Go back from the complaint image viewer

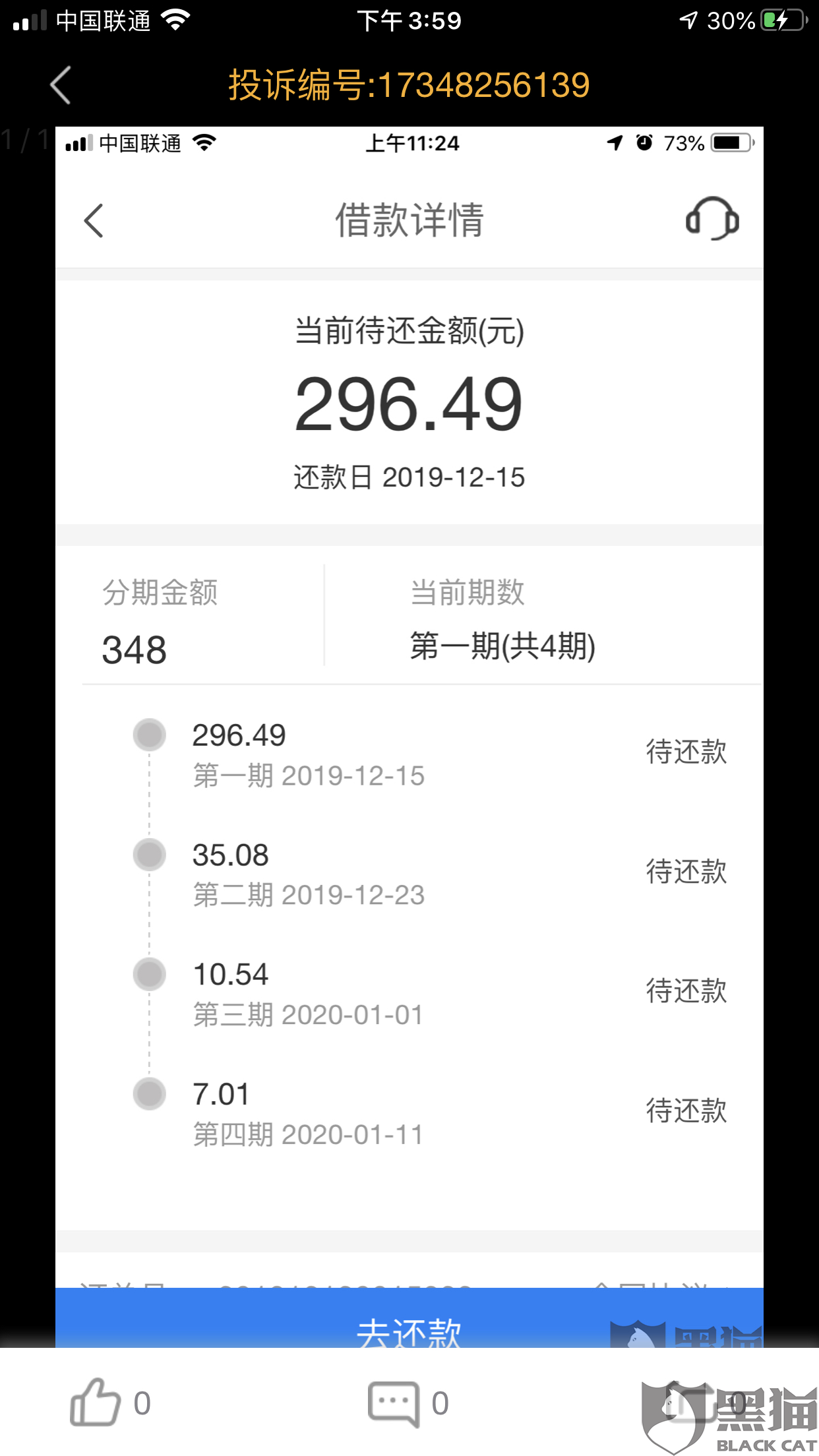tap(61, 85)
